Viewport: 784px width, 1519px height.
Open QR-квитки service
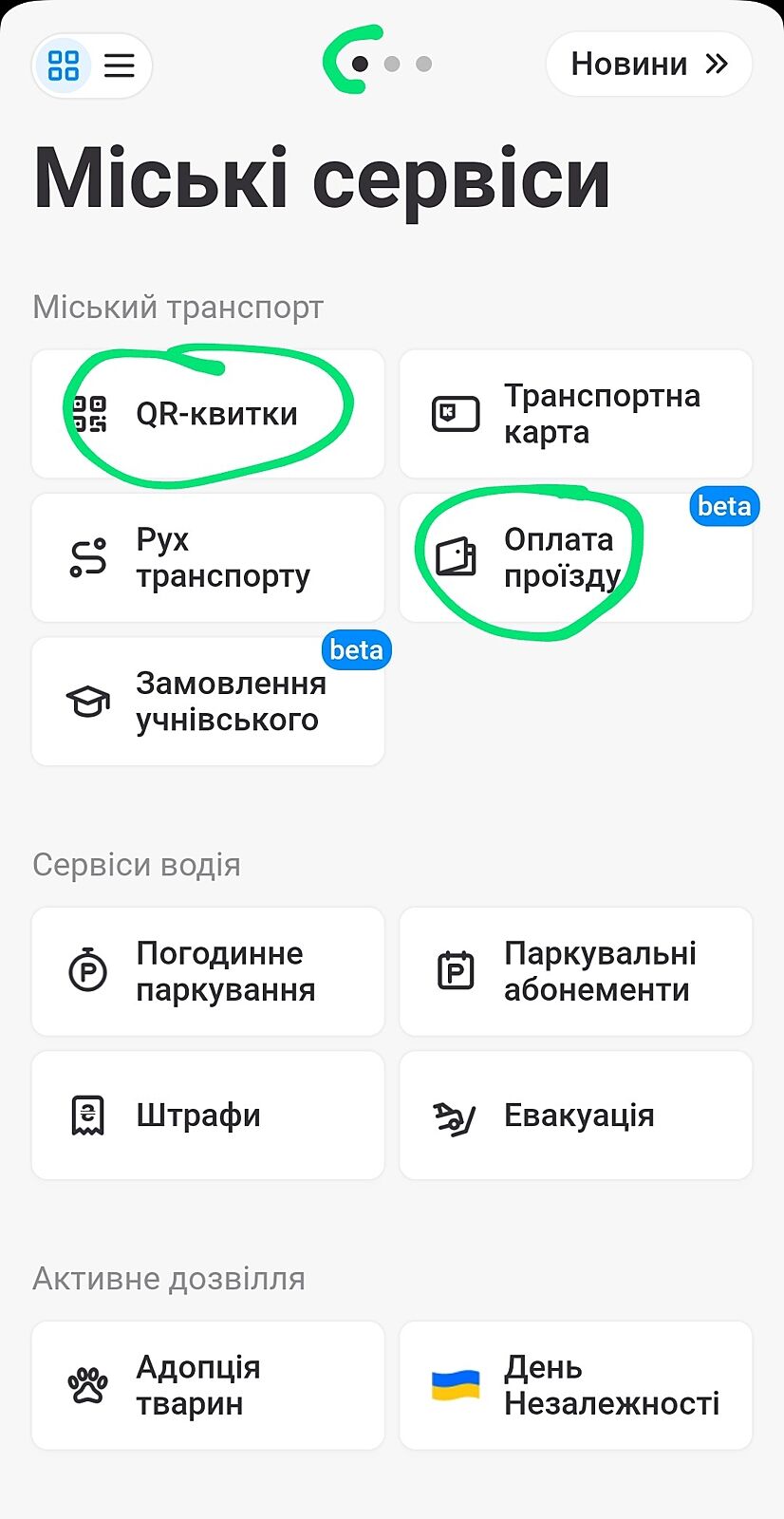point(208,414)
